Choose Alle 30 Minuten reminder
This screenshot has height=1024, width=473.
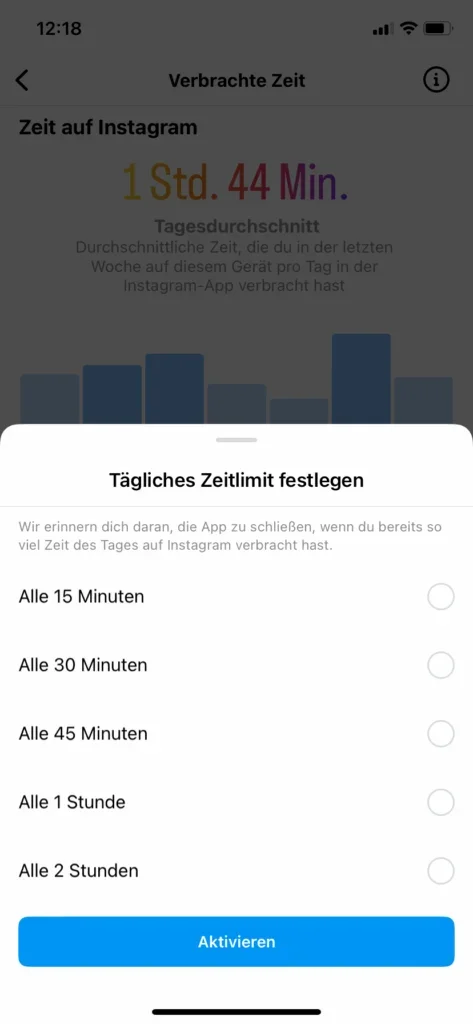coord(236,665)
